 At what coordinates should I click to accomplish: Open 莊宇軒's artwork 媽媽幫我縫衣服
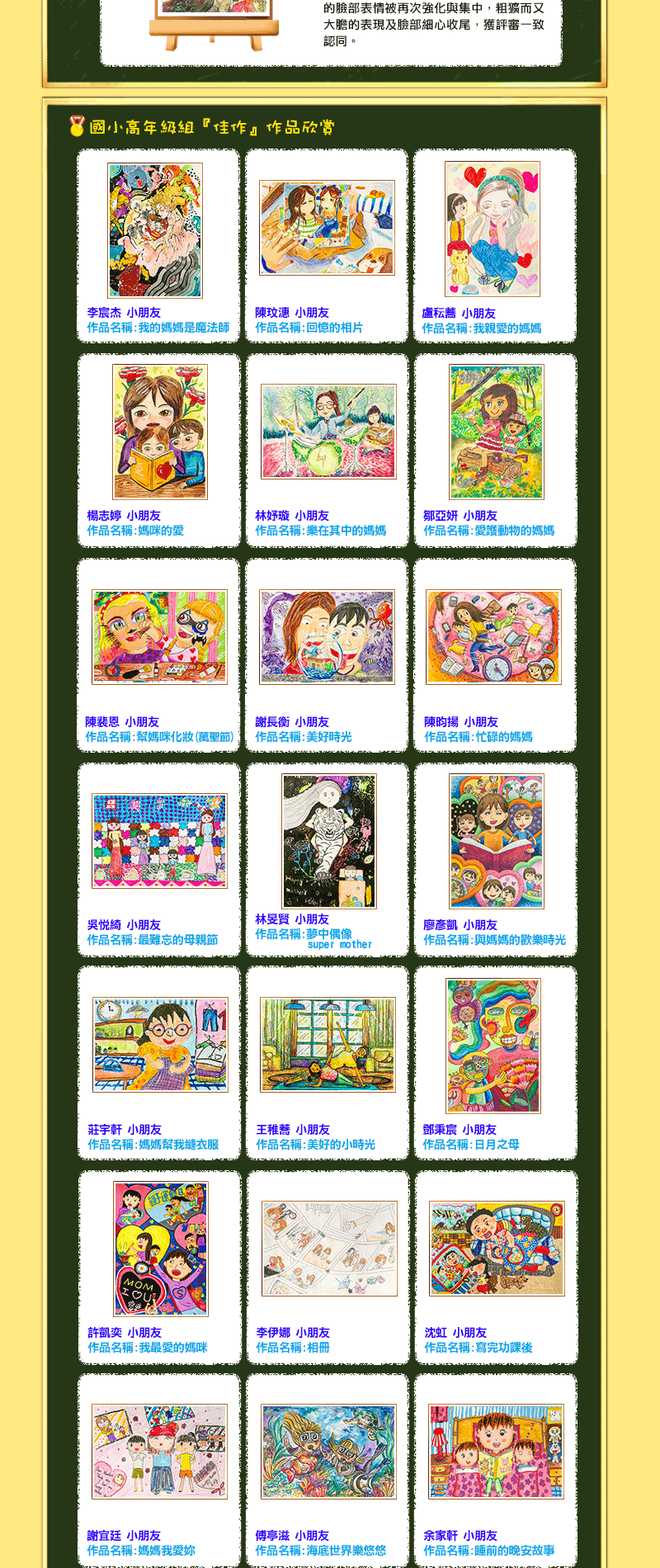click(x=160, y=1044)
